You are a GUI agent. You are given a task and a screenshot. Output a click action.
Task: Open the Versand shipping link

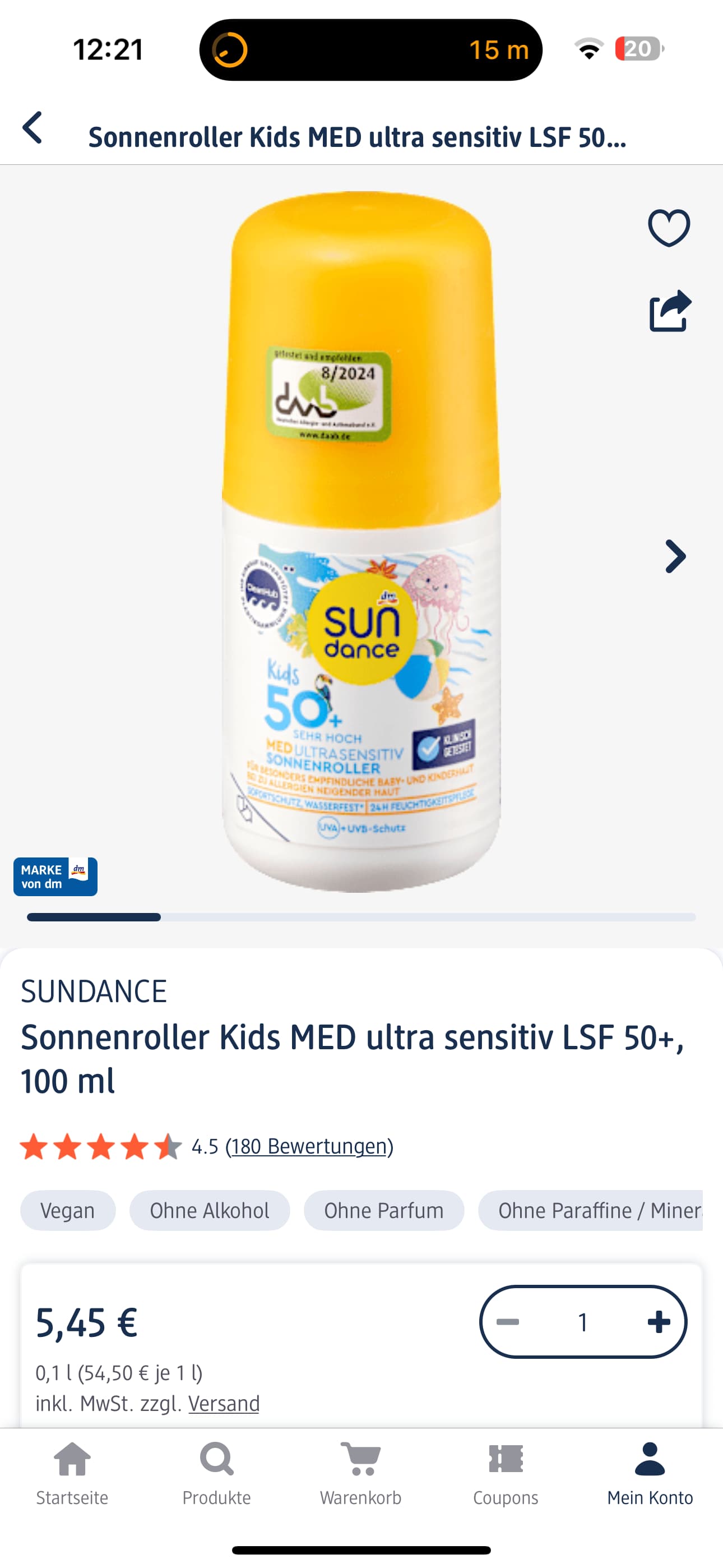[224, 1404]
